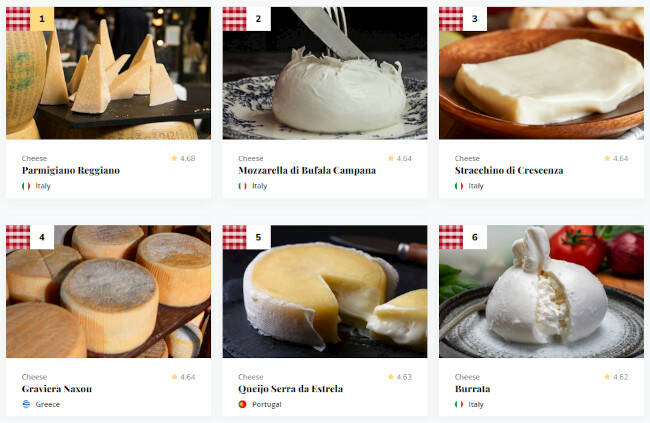
Task: Open the Mozzarella di Bufala Campana card
Action: (307, 170)
